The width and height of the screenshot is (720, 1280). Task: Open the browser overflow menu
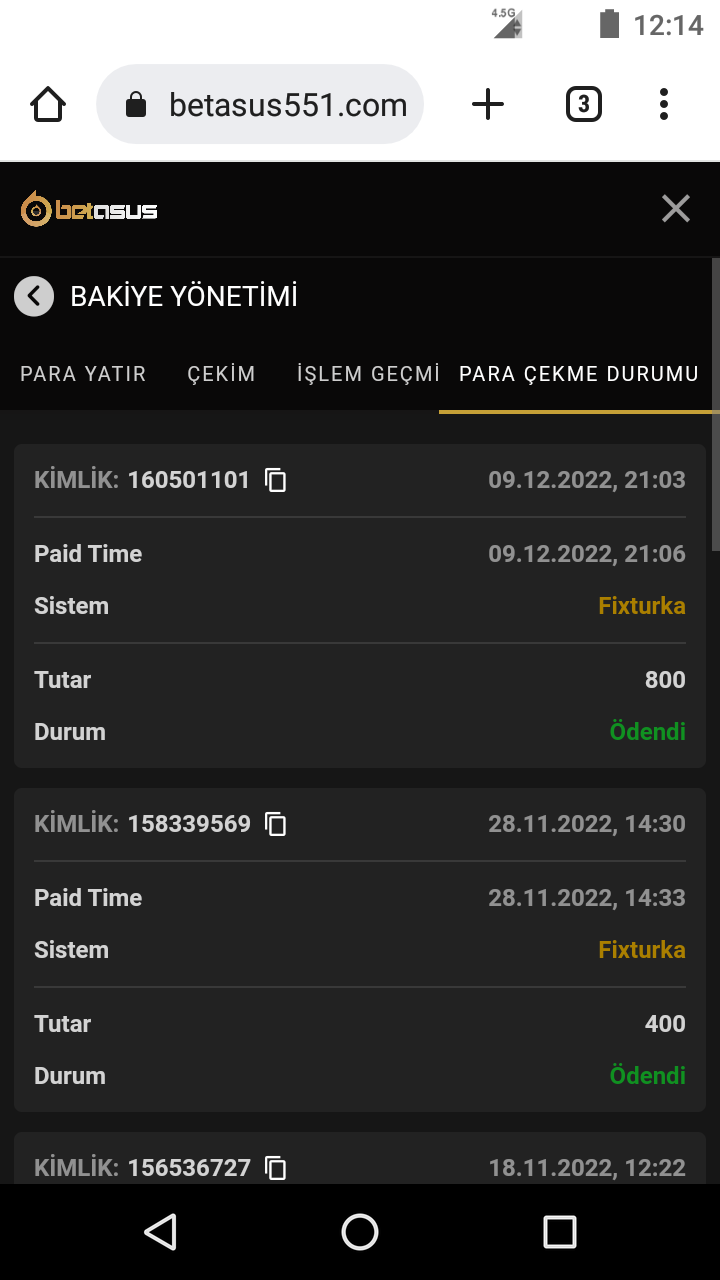pos(664,105)
